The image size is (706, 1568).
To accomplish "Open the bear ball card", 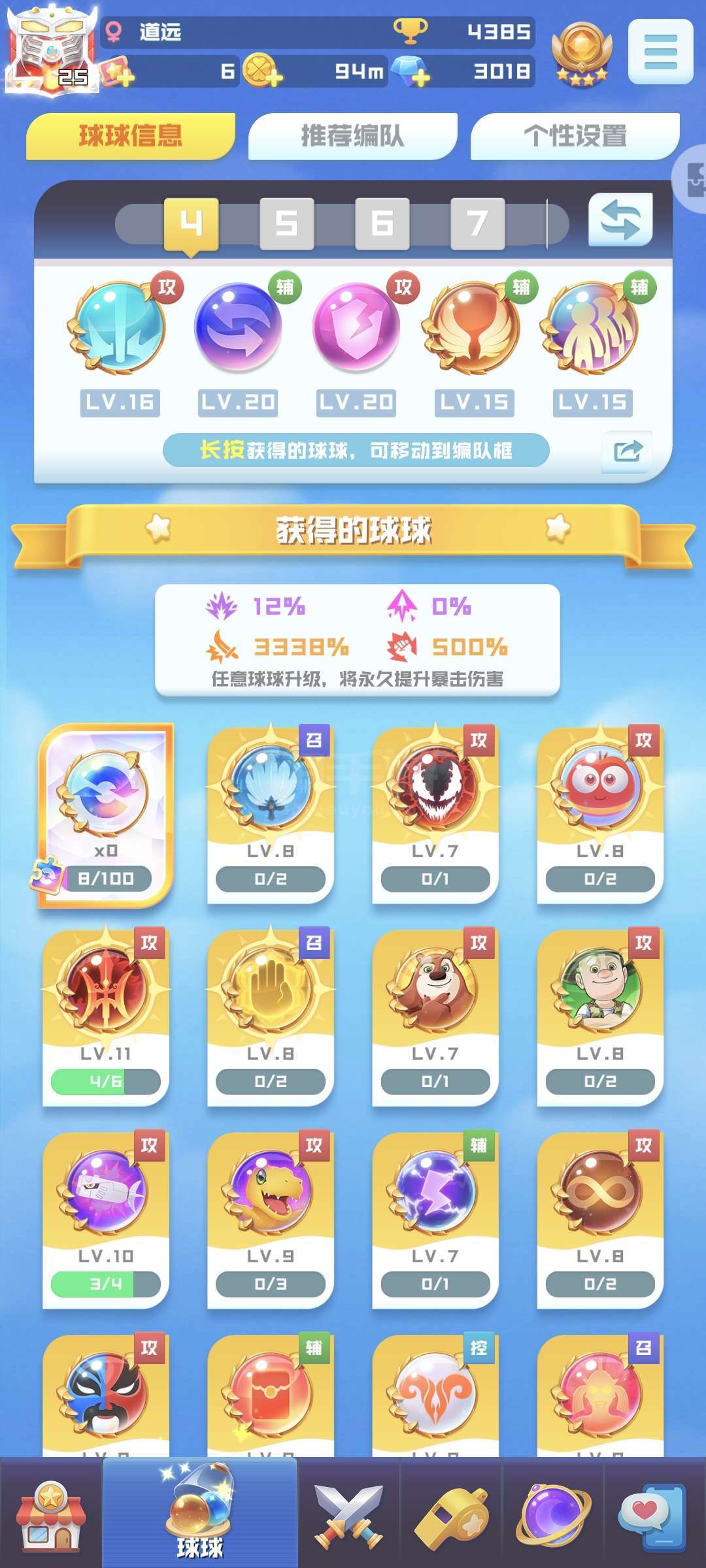I will (435, 1016).
